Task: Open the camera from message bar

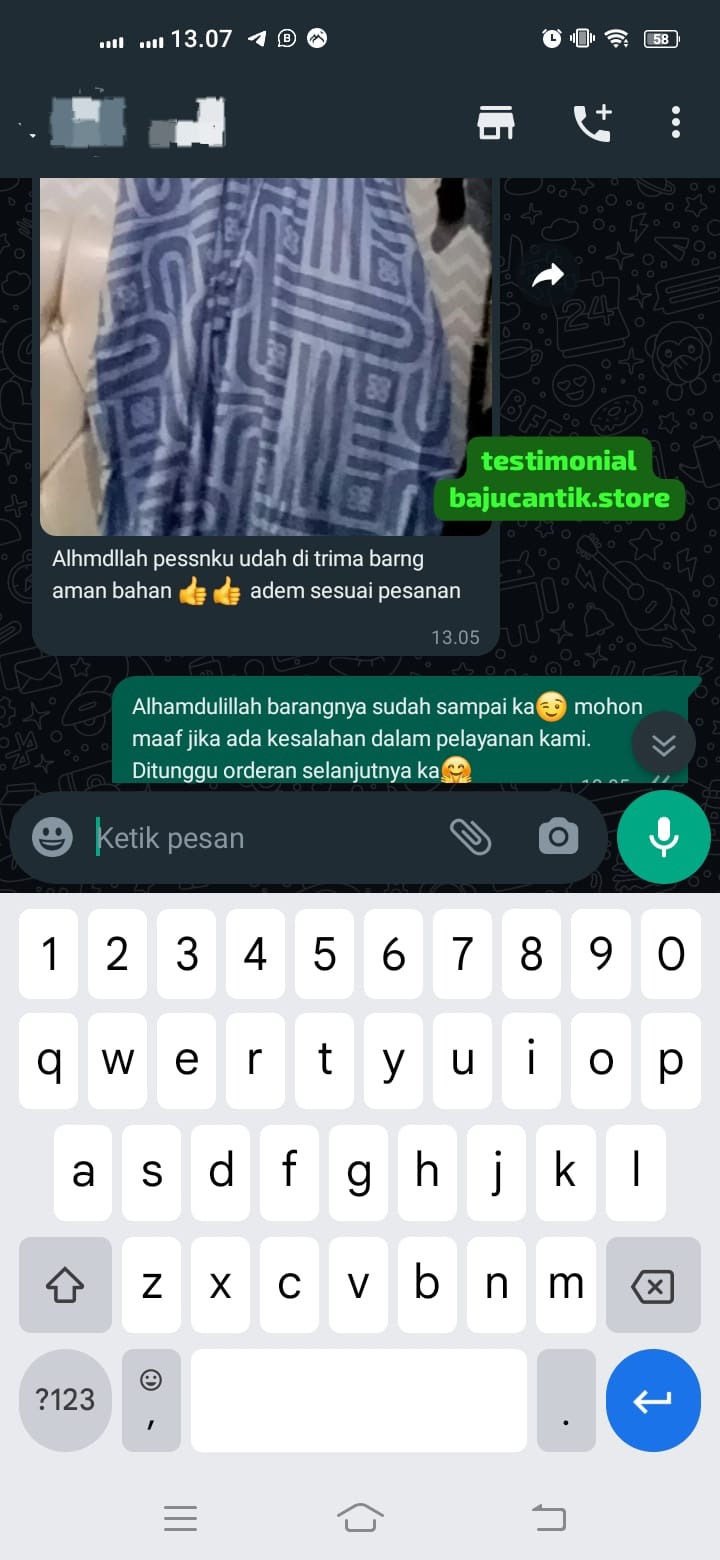Action: coord(558,837)
